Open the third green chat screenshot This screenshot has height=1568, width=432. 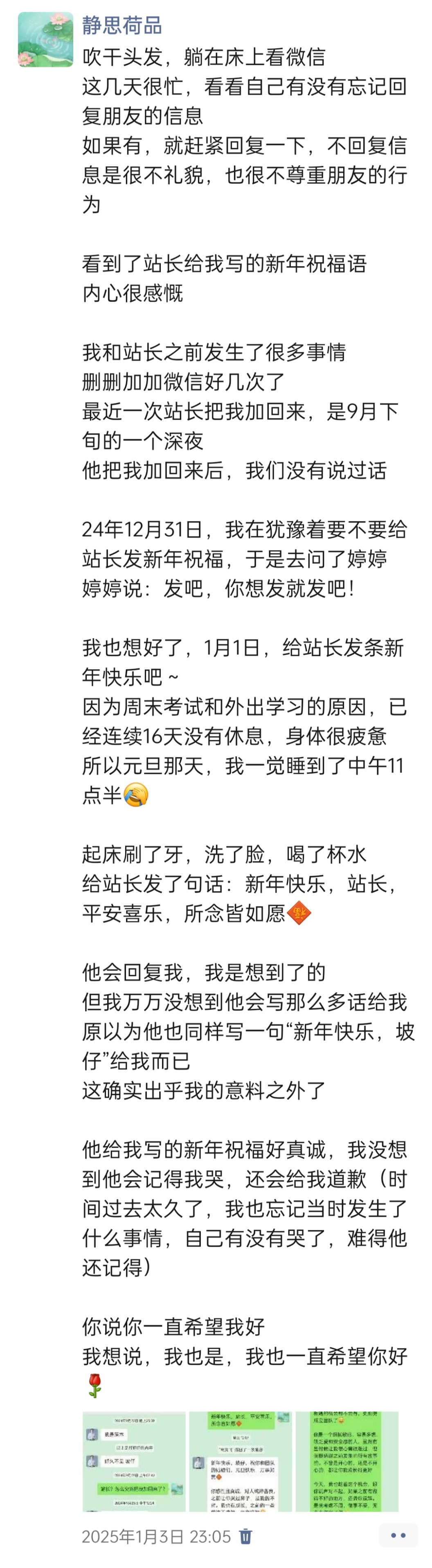click(x=346, y=1461)
